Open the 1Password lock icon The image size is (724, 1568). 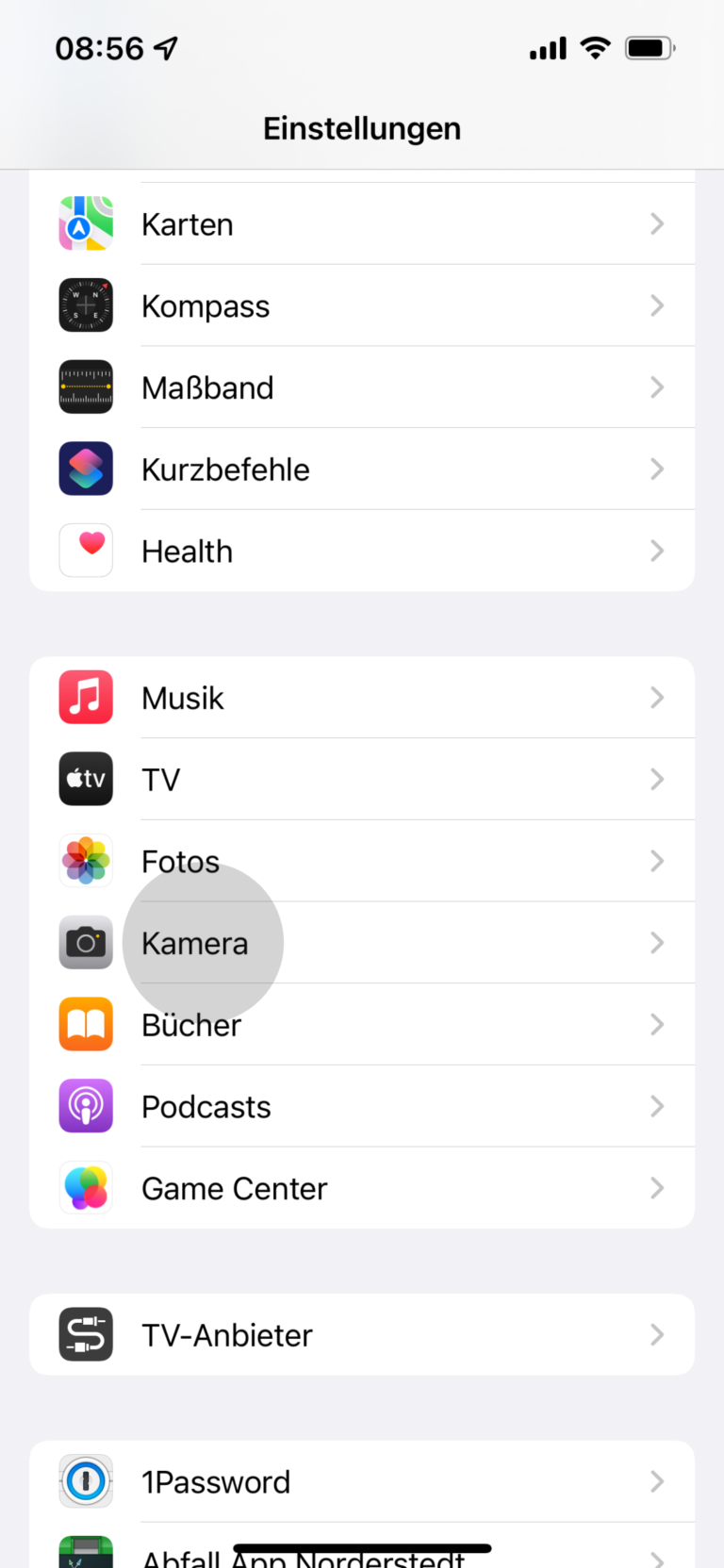86,1480
